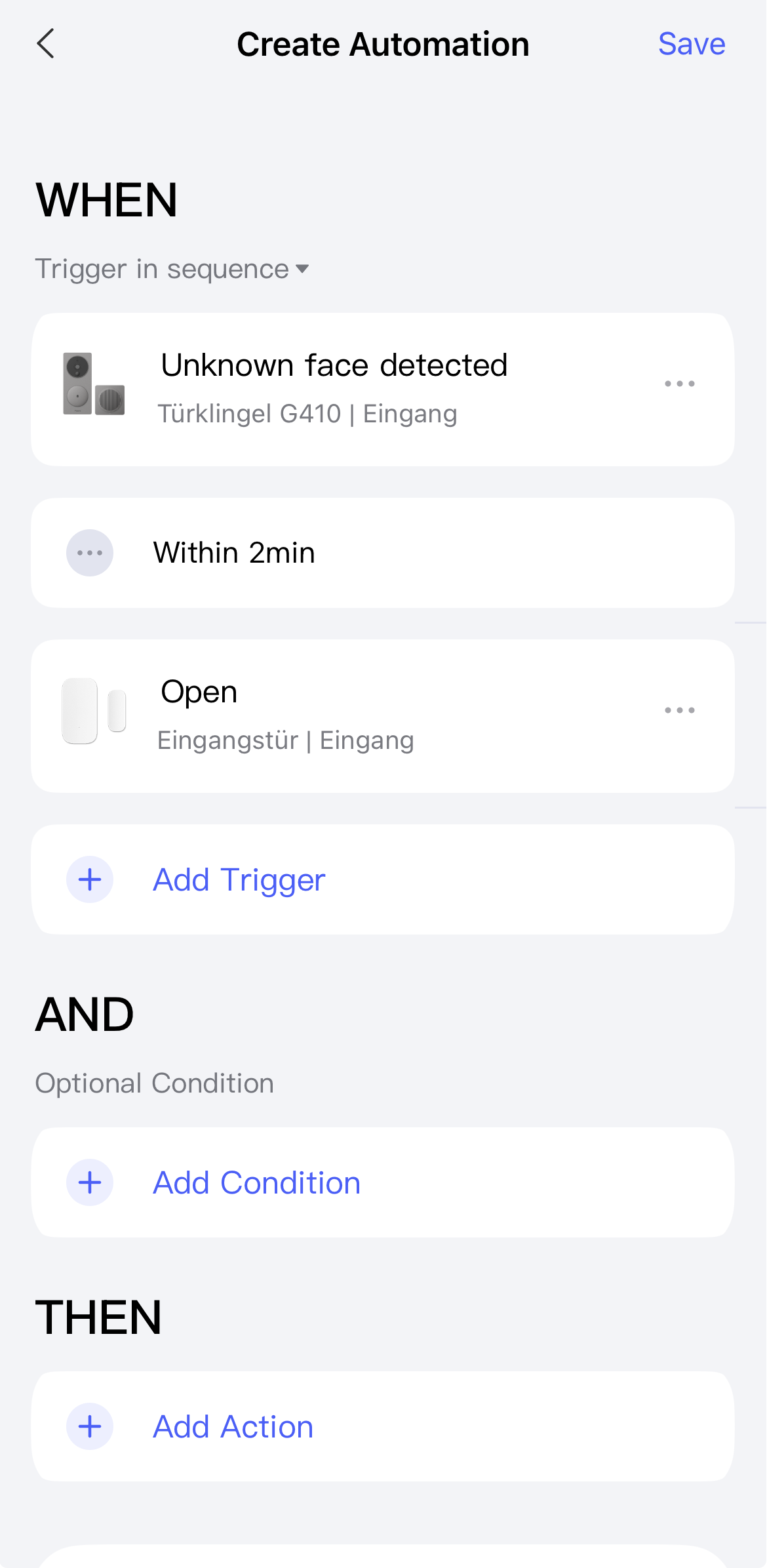
Task: Add an action under THEN
Action: pos(233,1426)
